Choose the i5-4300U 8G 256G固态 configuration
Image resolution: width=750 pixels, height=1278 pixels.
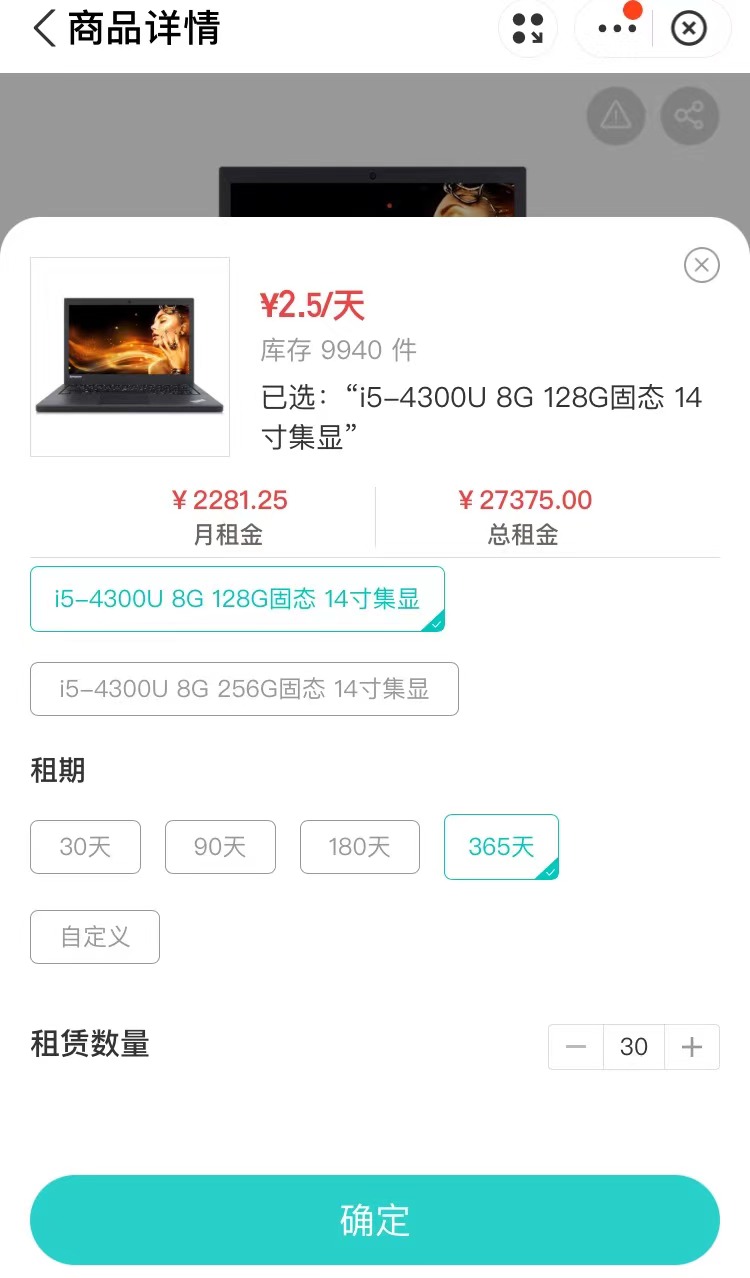[244, 689]
